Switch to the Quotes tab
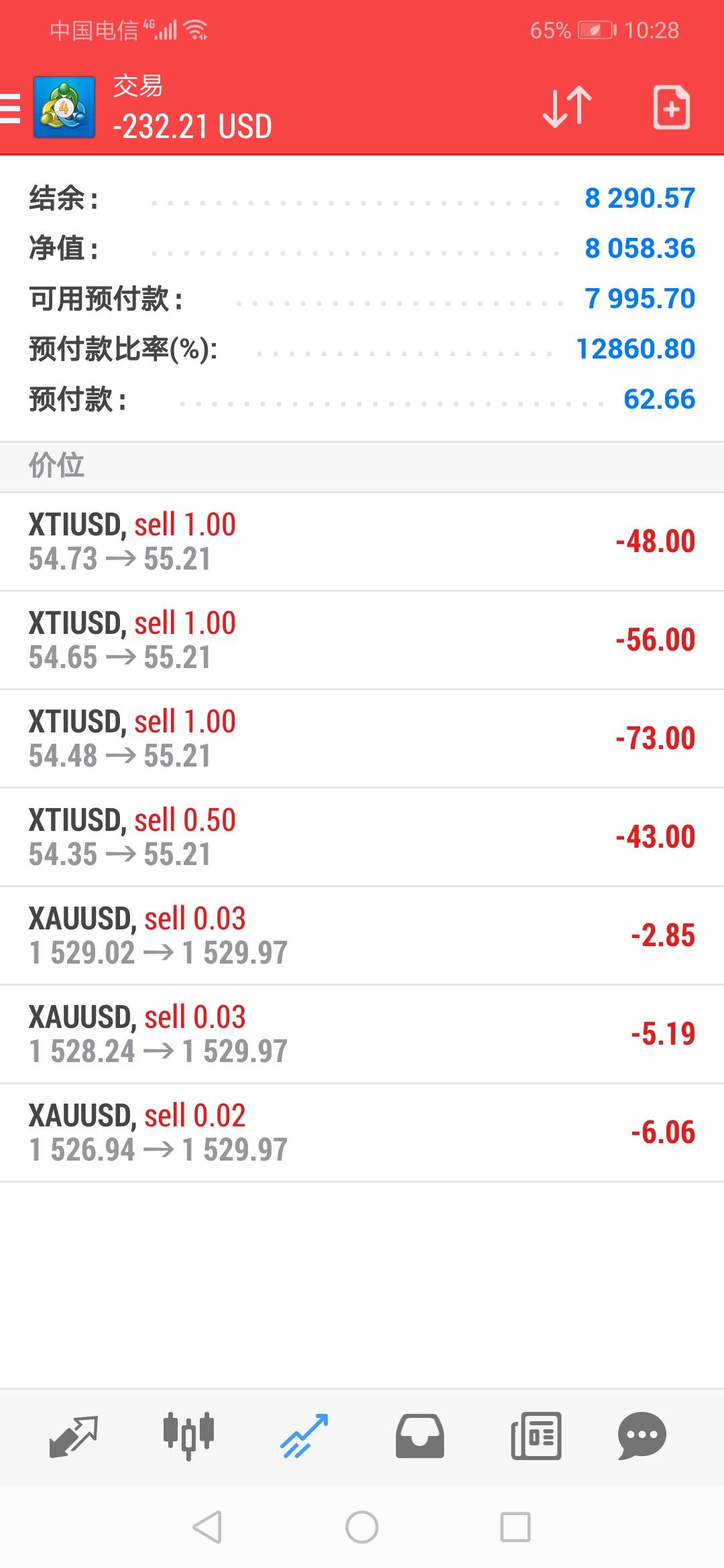 [x=74, y=1436]
